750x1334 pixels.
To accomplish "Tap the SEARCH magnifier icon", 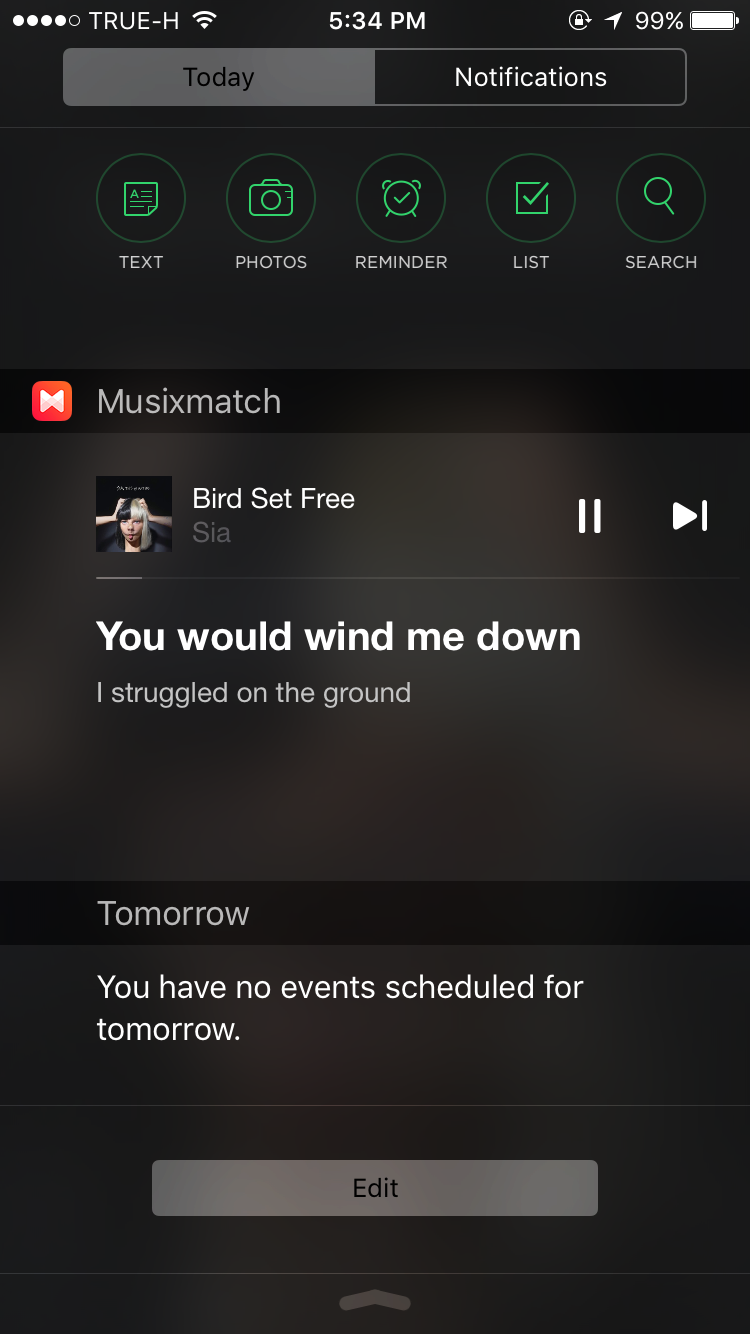I will point(660,198).
